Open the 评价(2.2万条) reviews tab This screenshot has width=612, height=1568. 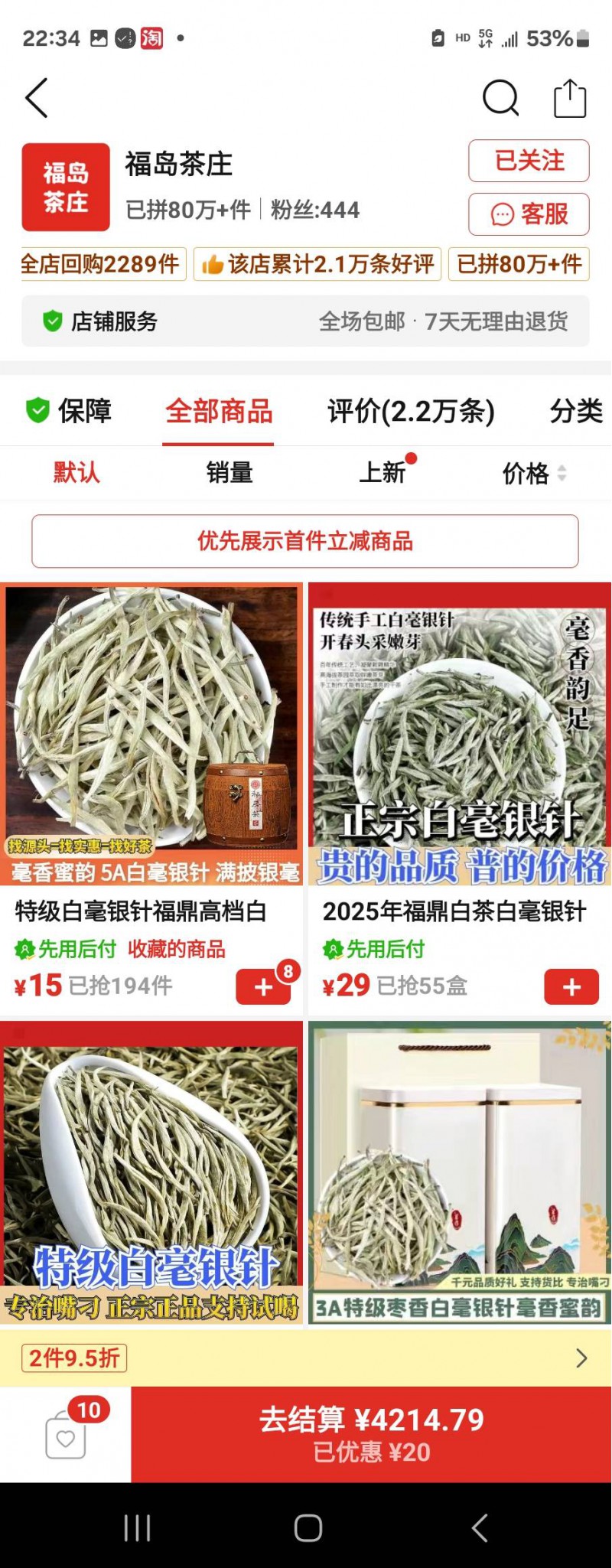point(411,411)
